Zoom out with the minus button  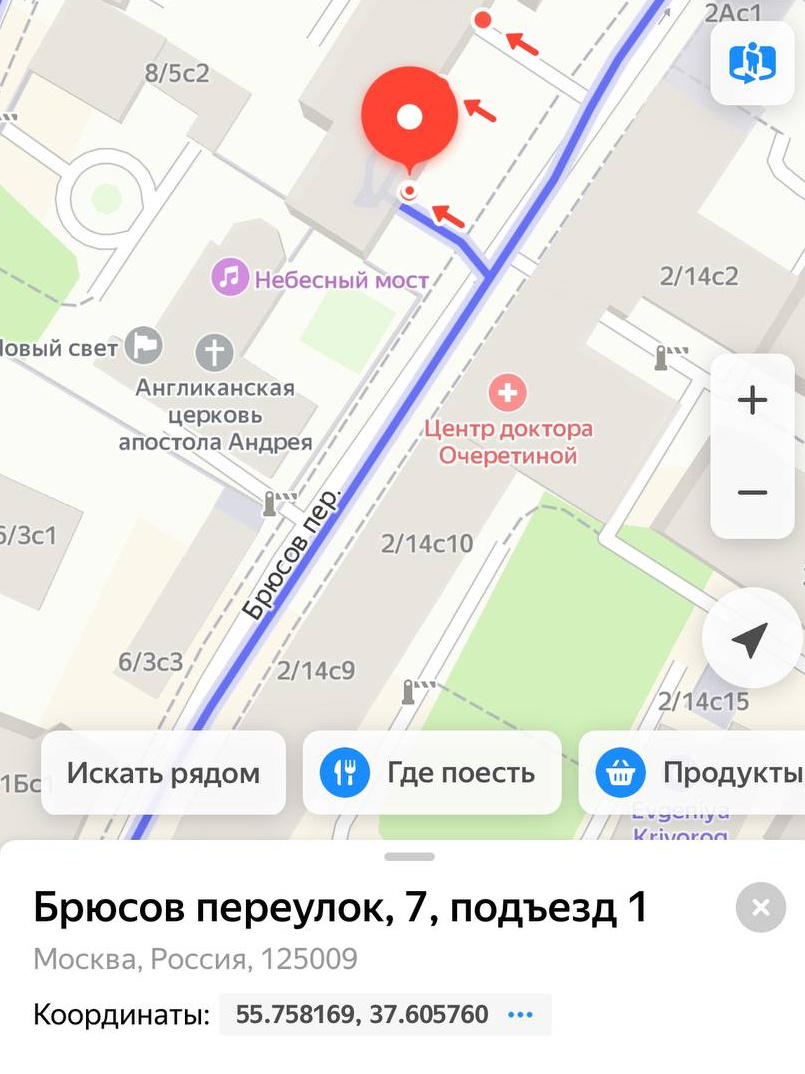(752, 493)
